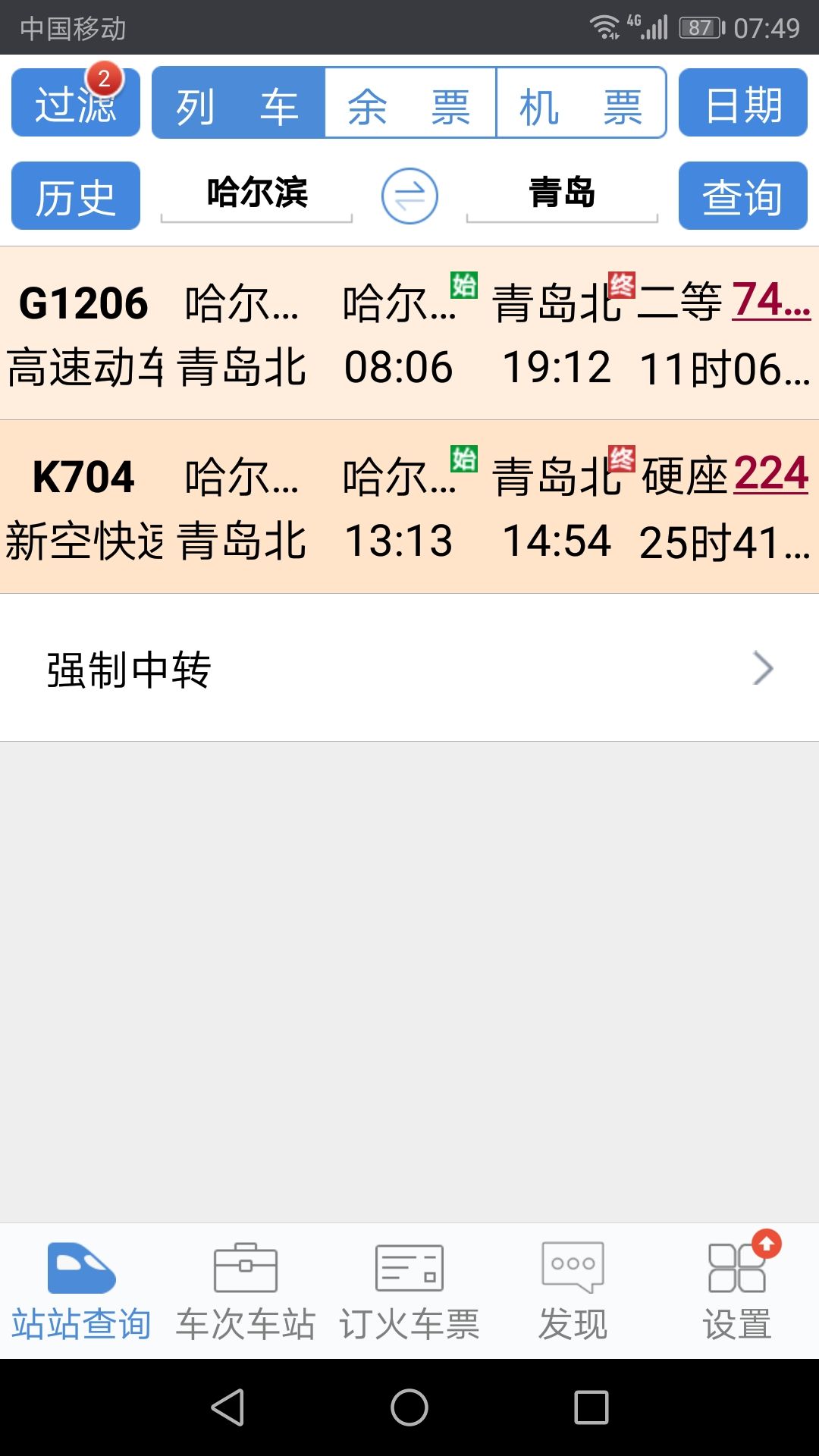Switch to the 车次车站 tab
Image resolution: width=819 pixels, height=1456 pixels.
point(246,1291)
